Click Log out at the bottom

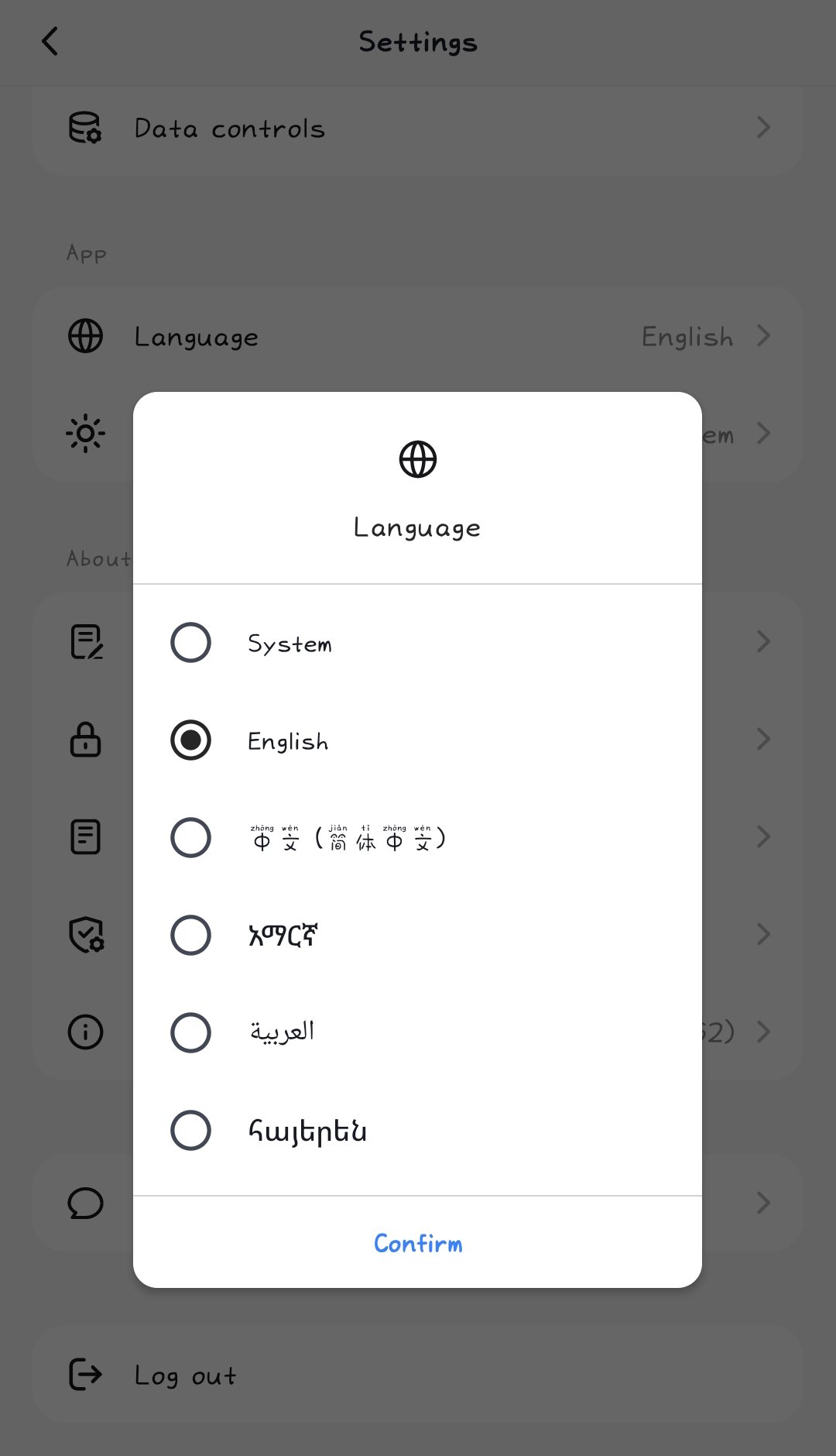pos(186,1375)
